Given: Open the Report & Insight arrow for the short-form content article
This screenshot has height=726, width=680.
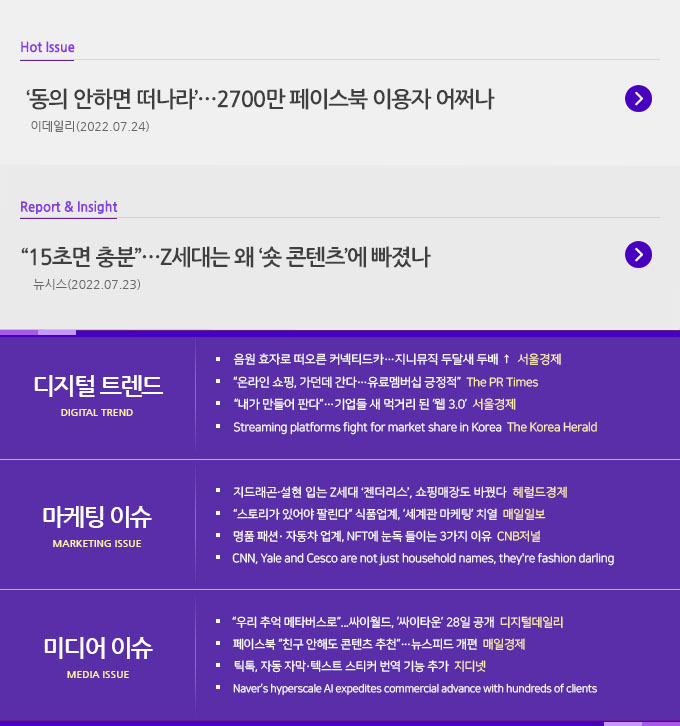Looking at the screenshot, I should point(638,254).
